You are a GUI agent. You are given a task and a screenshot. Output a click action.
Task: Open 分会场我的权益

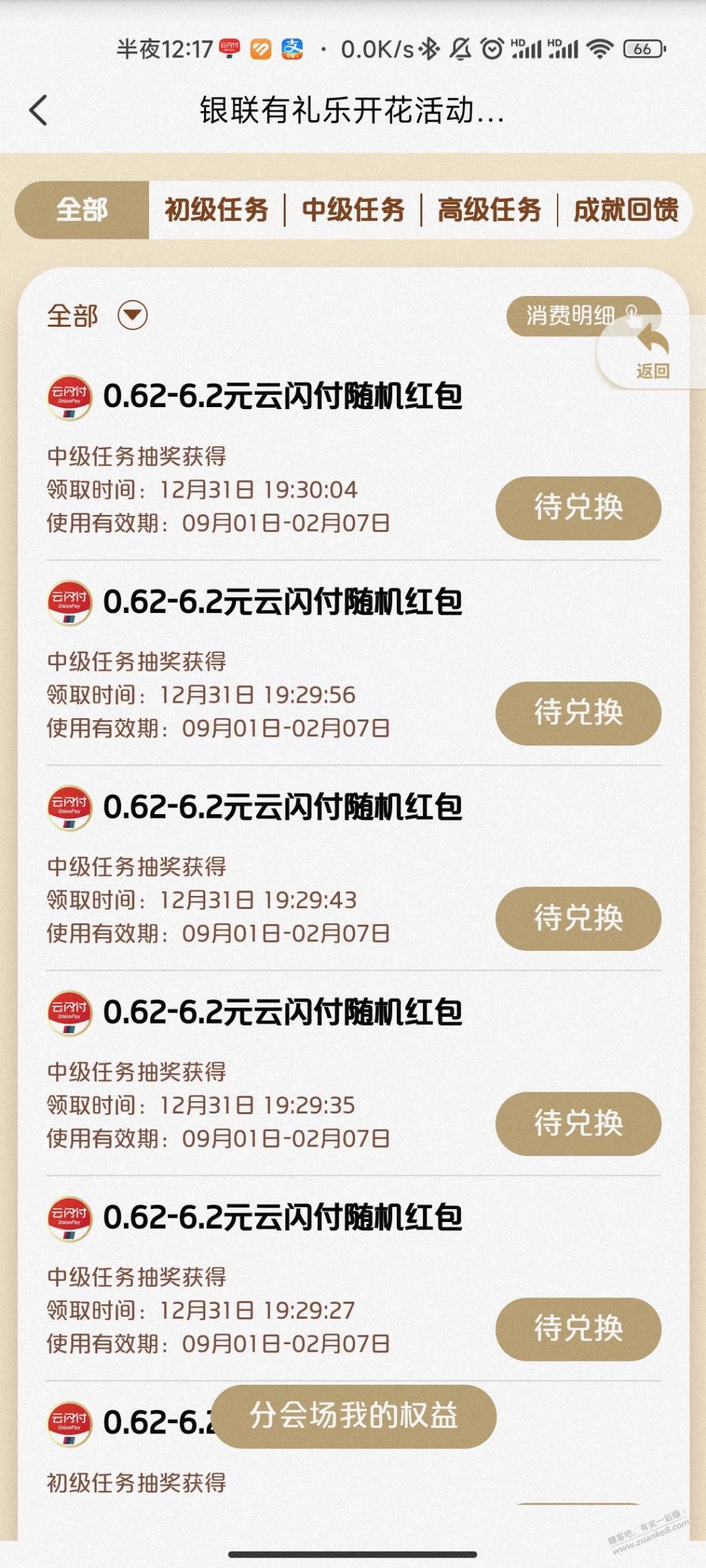click(354, 1416)
